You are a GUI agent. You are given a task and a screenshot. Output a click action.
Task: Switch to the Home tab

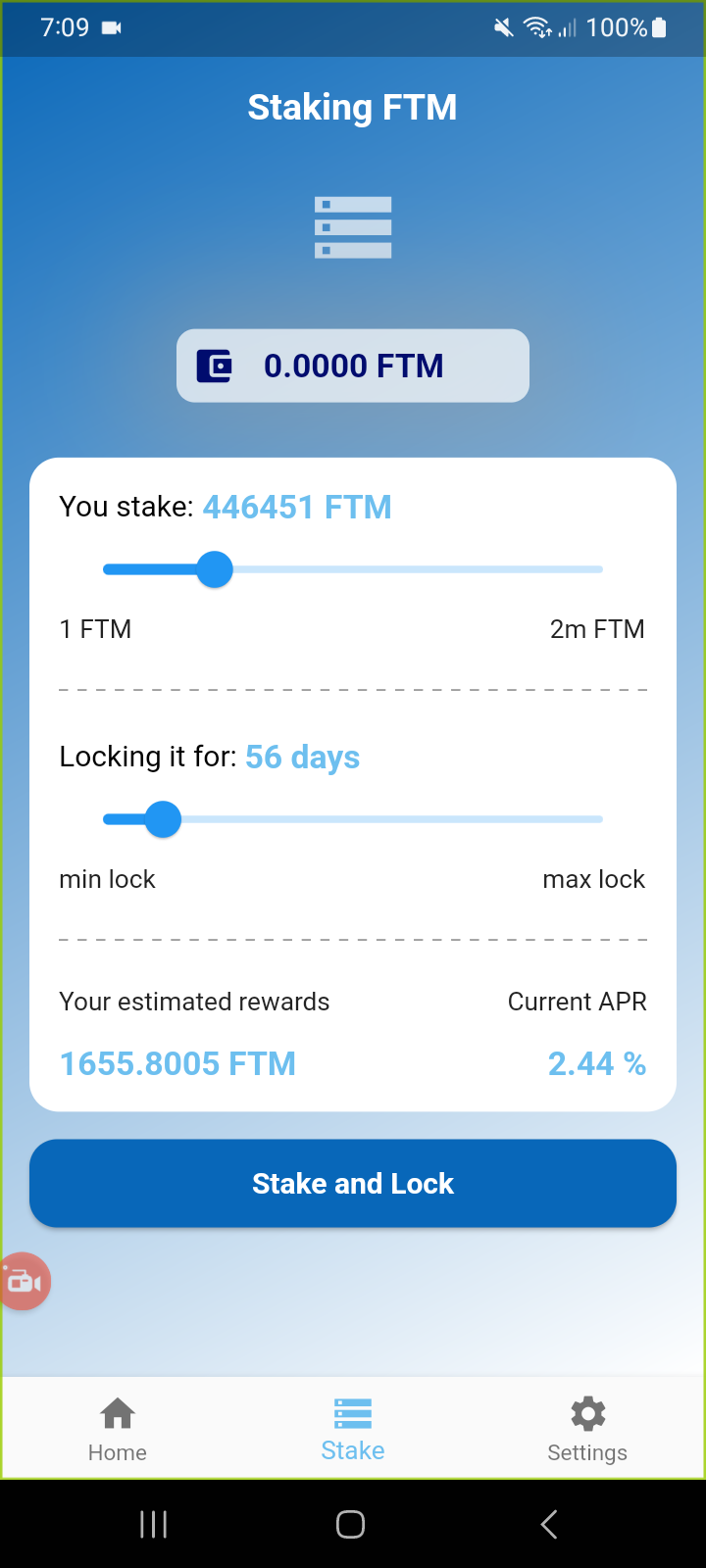pyautogui.click(x=117, y=1427)
